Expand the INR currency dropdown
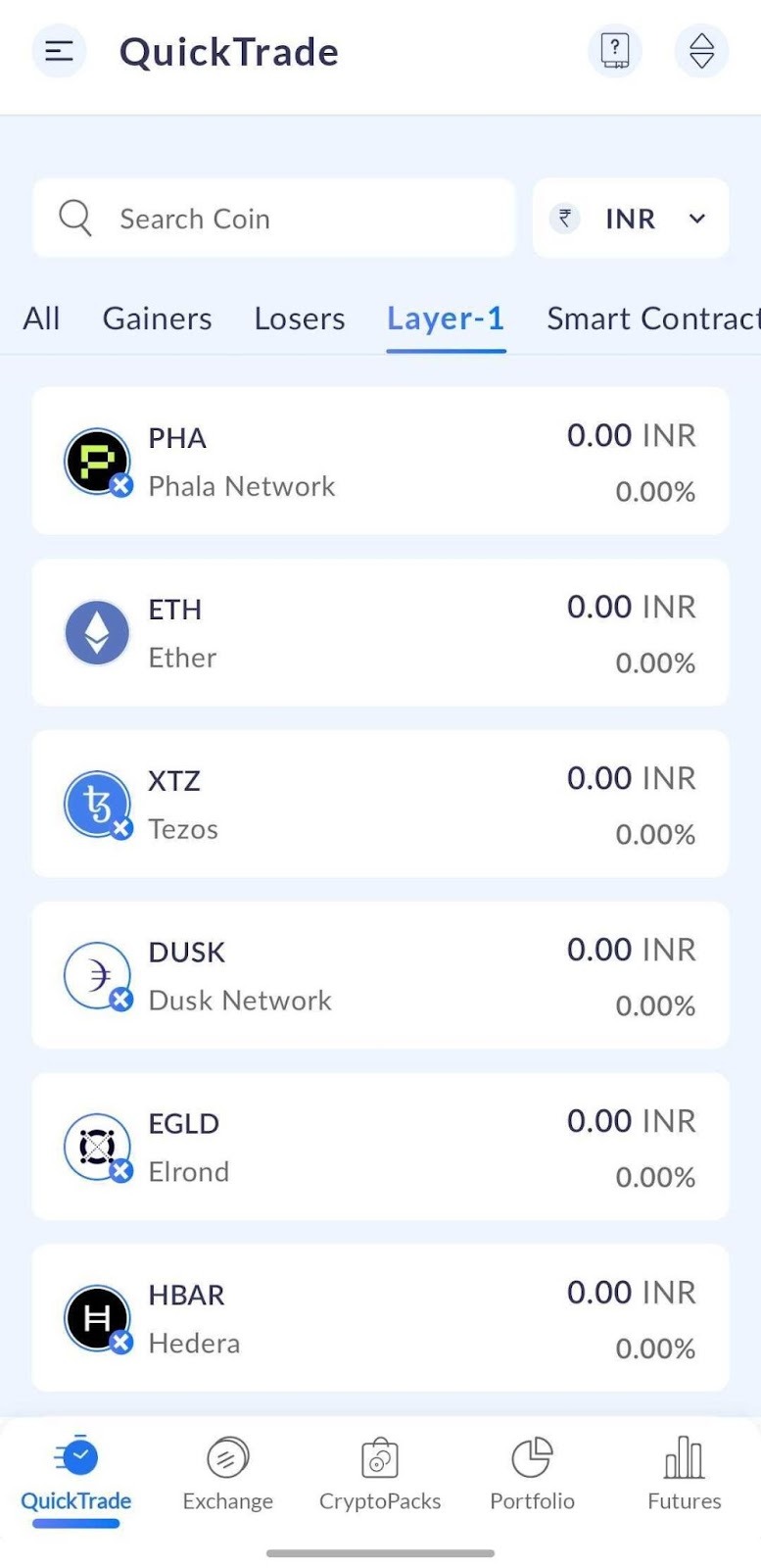The height and width of the screenshot is (1568, 761). (x=630, y=218)
